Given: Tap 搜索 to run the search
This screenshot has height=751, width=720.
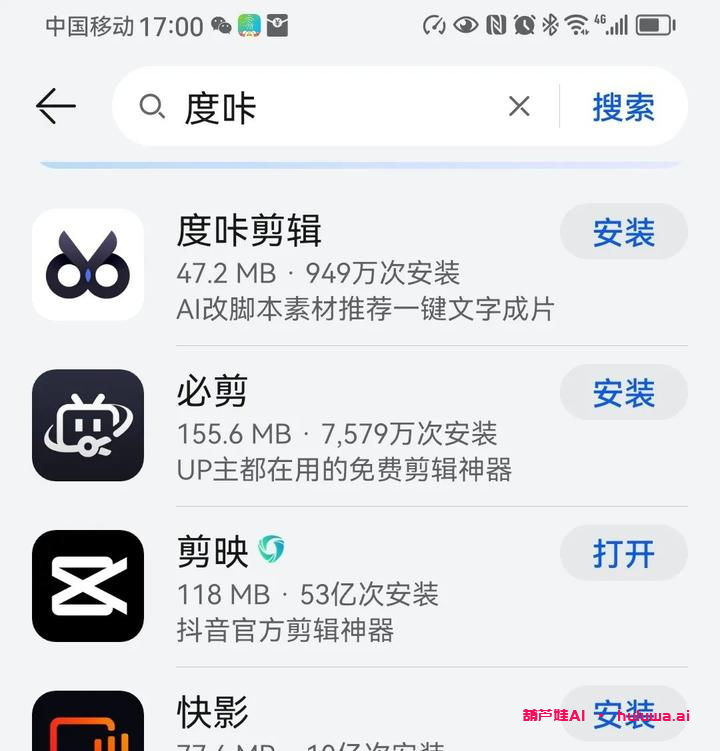Looking at the screenshot, I should (x=624, y=106).
